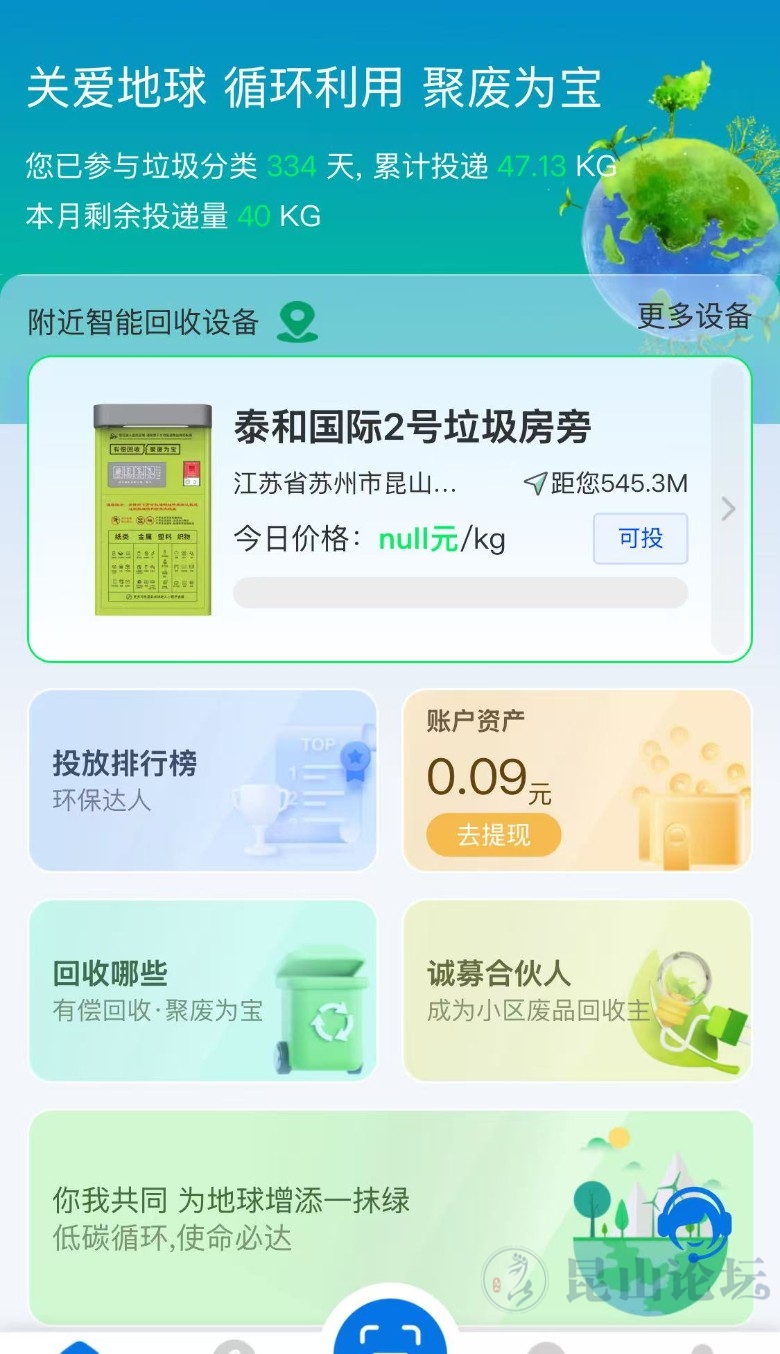
Task: Launch the center scan button
Action: coord(389,1332)
